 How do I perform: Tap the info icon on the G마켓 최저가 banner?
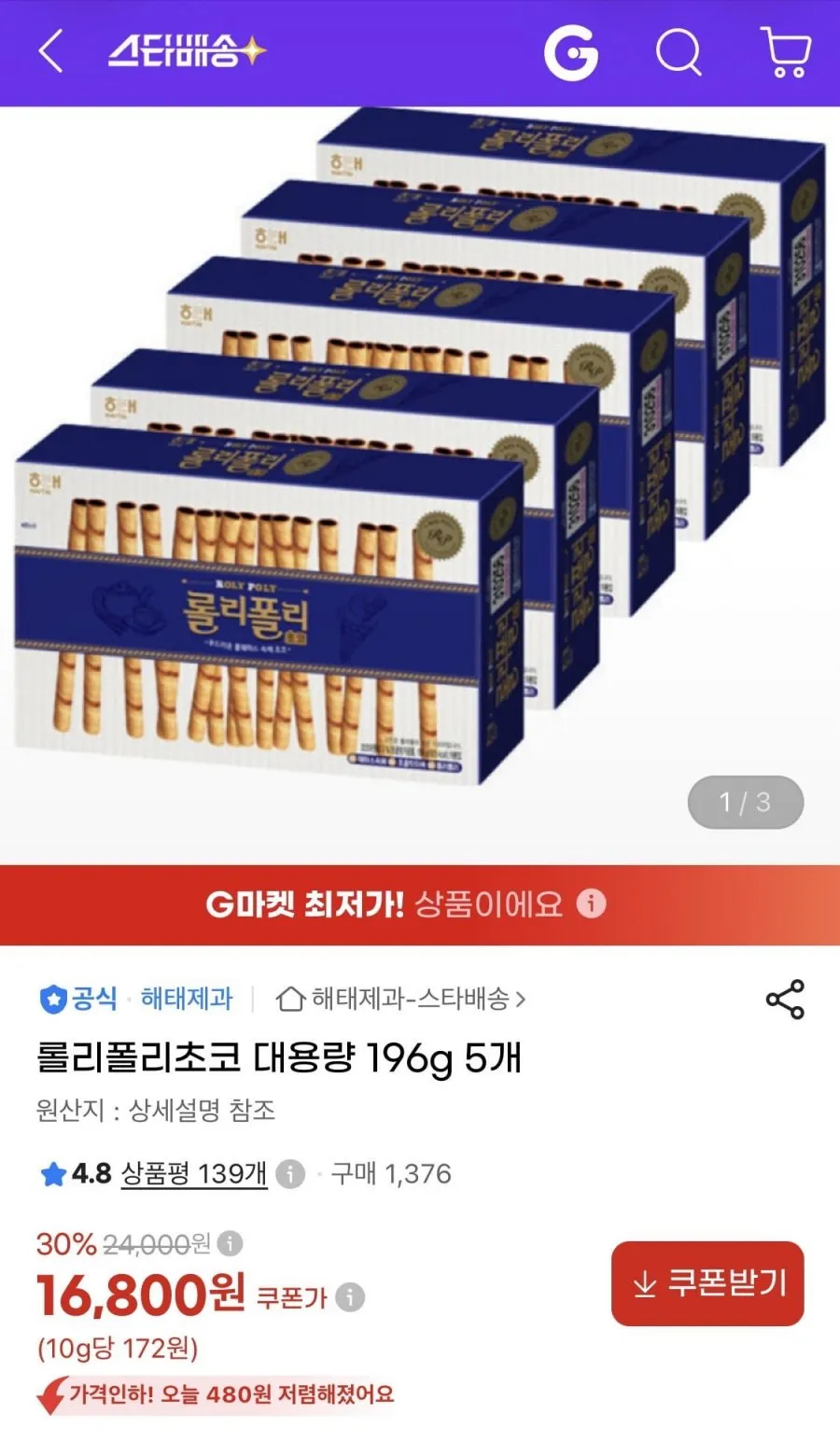click(591, 903)
